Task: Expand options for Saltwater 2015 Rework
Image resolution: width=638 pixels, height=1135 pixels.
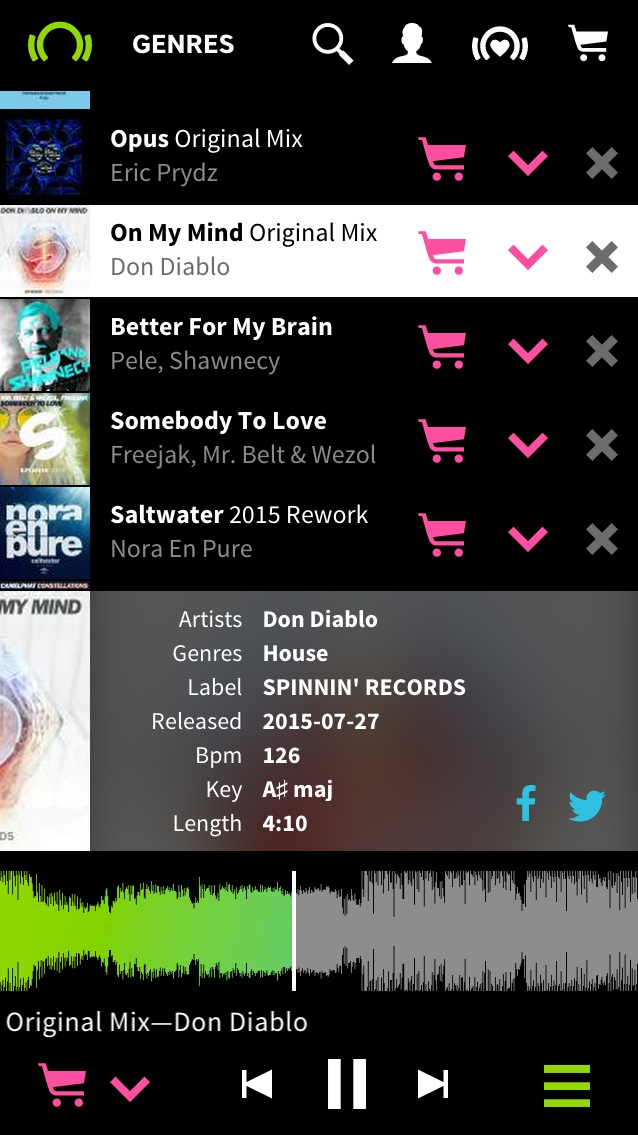Action: tap(527, 539)
